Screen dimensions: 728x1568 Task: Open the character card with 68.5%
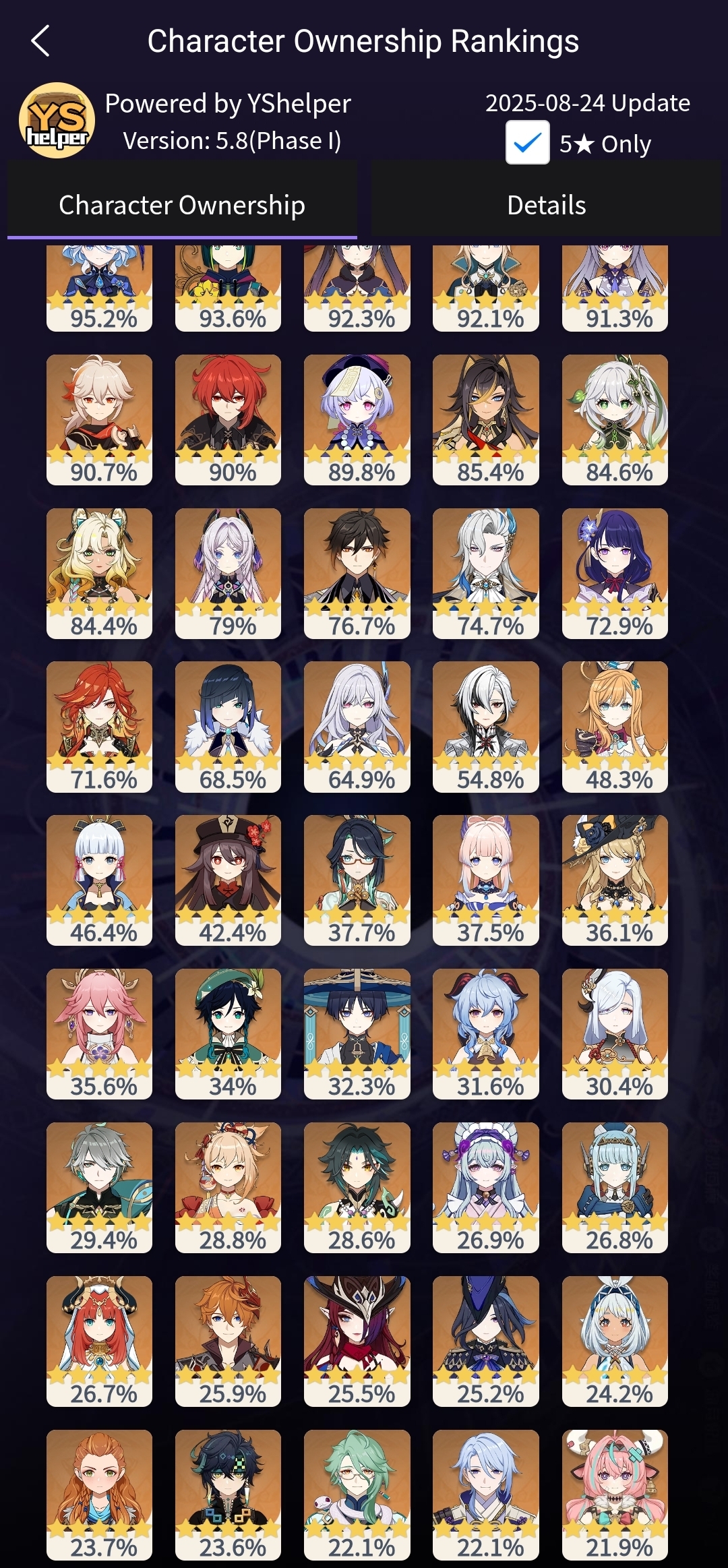228,726
